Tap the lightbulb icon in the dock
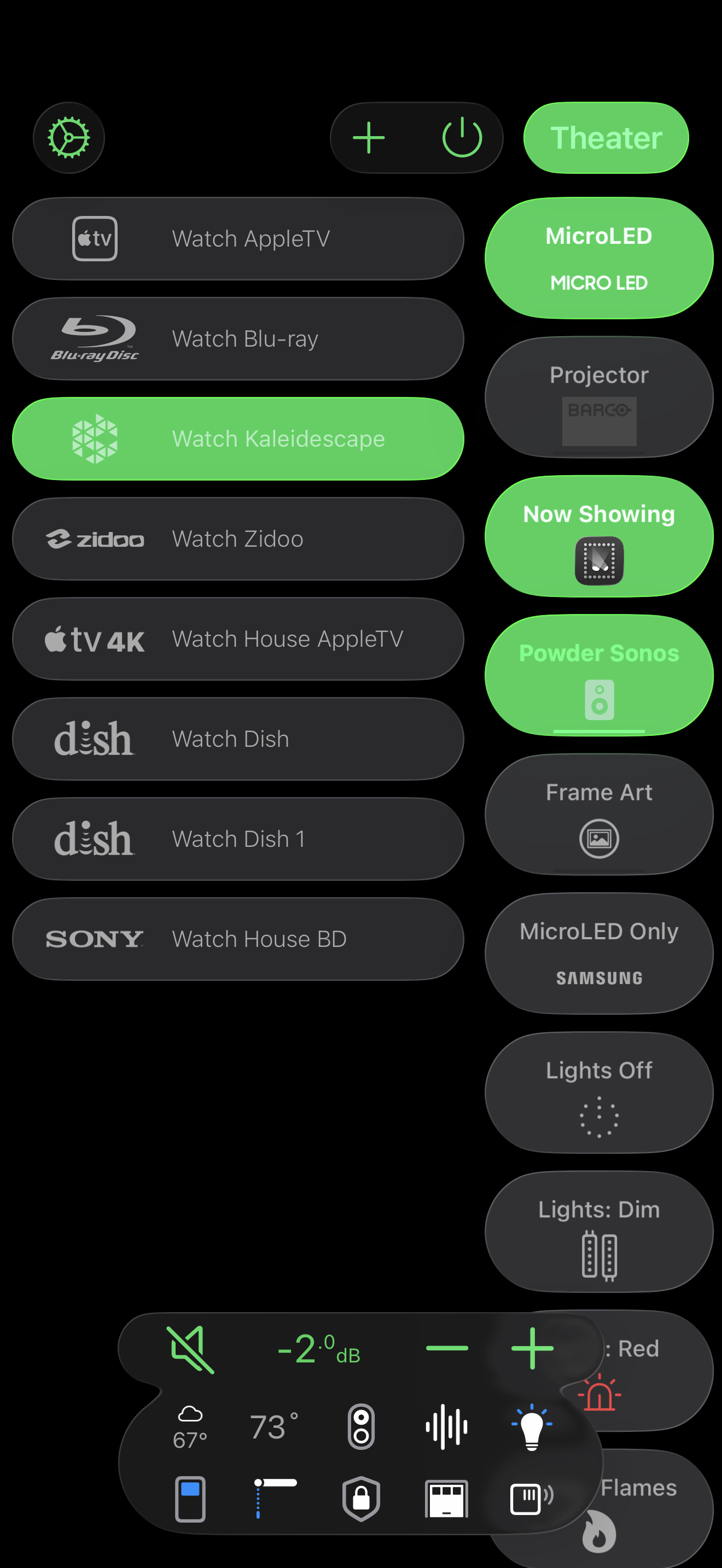 coord(532,1426)
